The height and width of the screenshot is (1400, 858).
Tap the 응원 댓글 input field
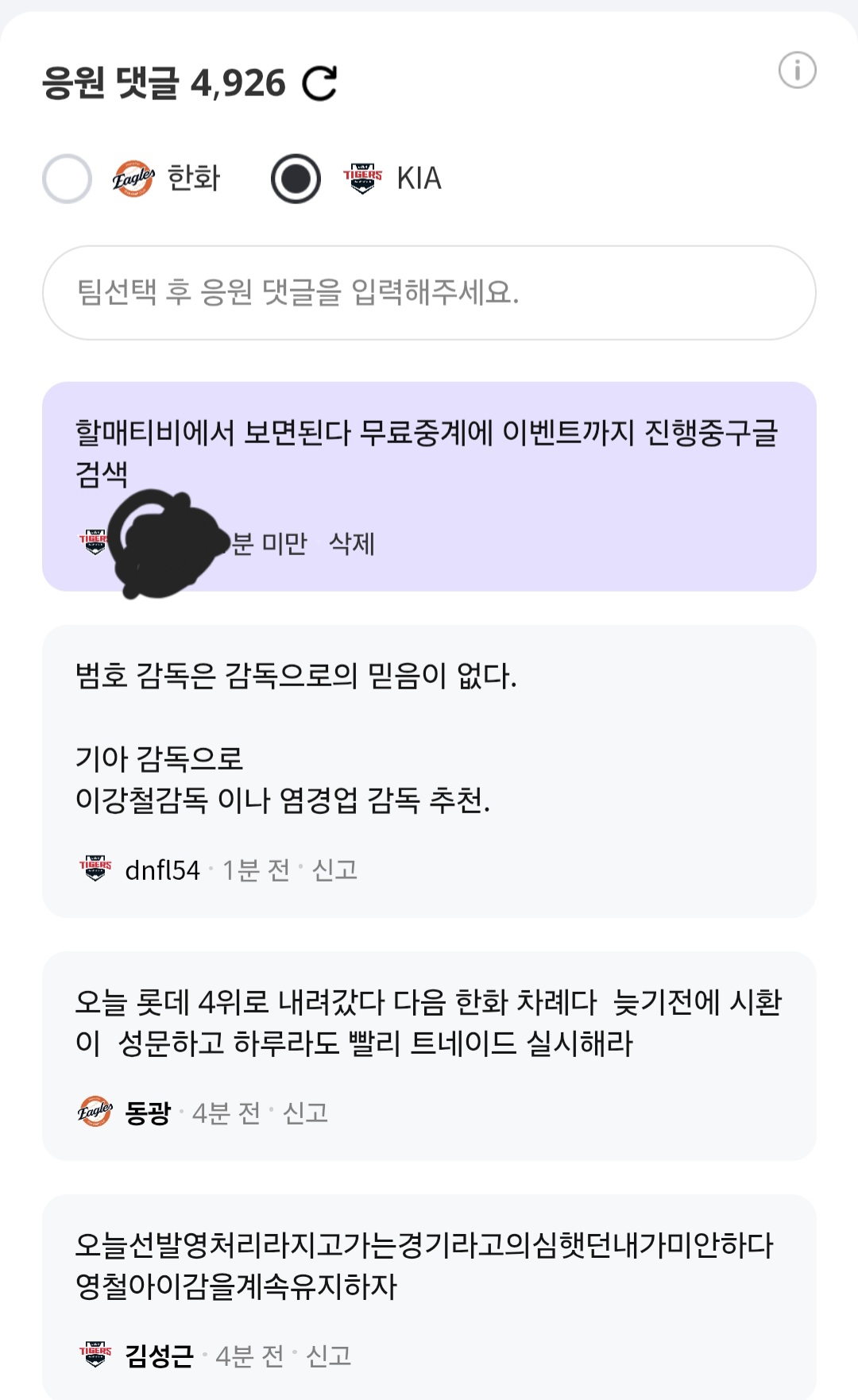[429, 293]
